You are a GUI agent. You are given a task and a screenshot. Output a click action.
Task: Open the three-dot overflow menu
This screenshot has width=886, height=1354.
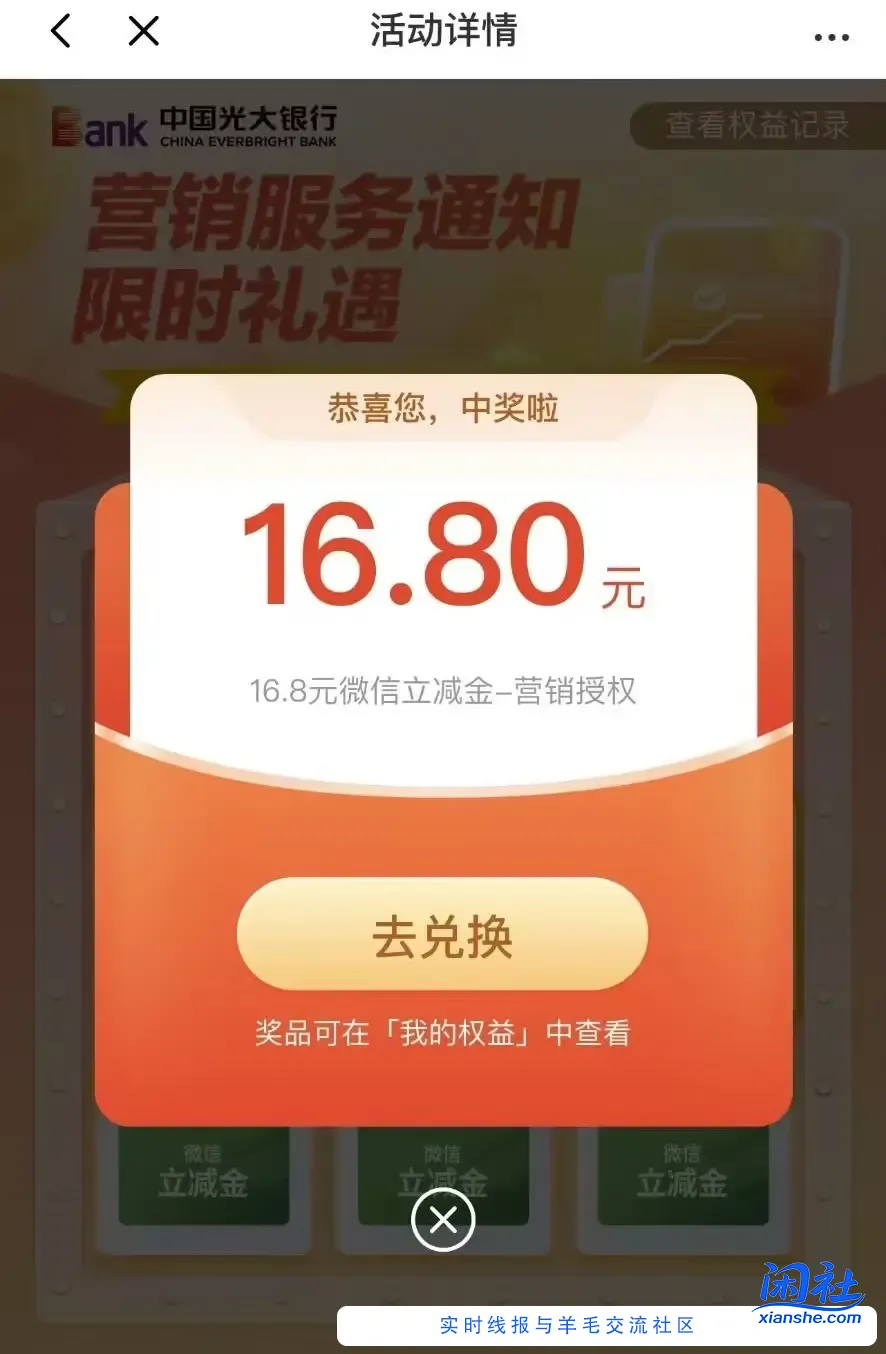point(831,37)
